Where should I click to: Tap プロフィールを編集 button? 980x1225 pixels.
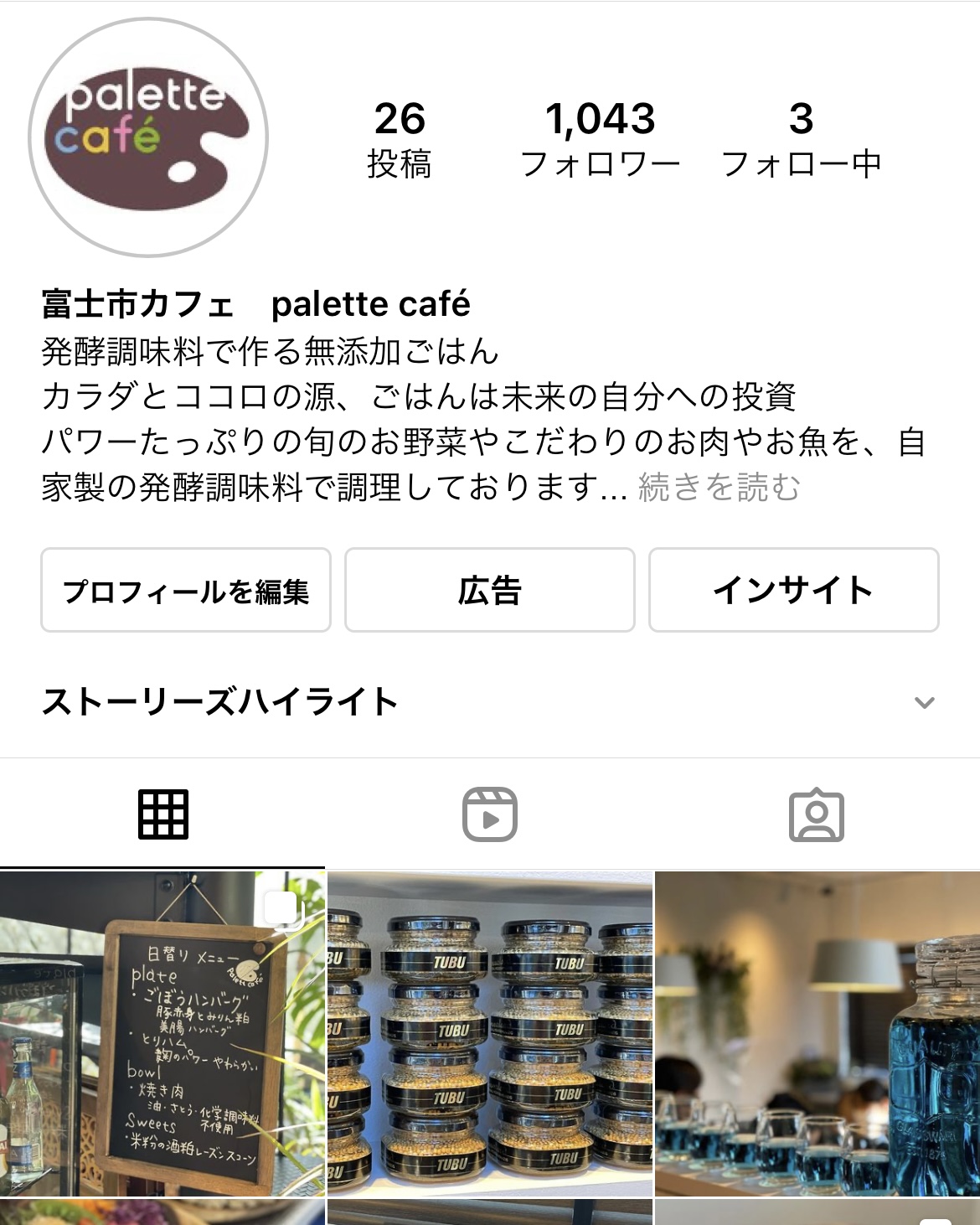[x=186, y=590]
